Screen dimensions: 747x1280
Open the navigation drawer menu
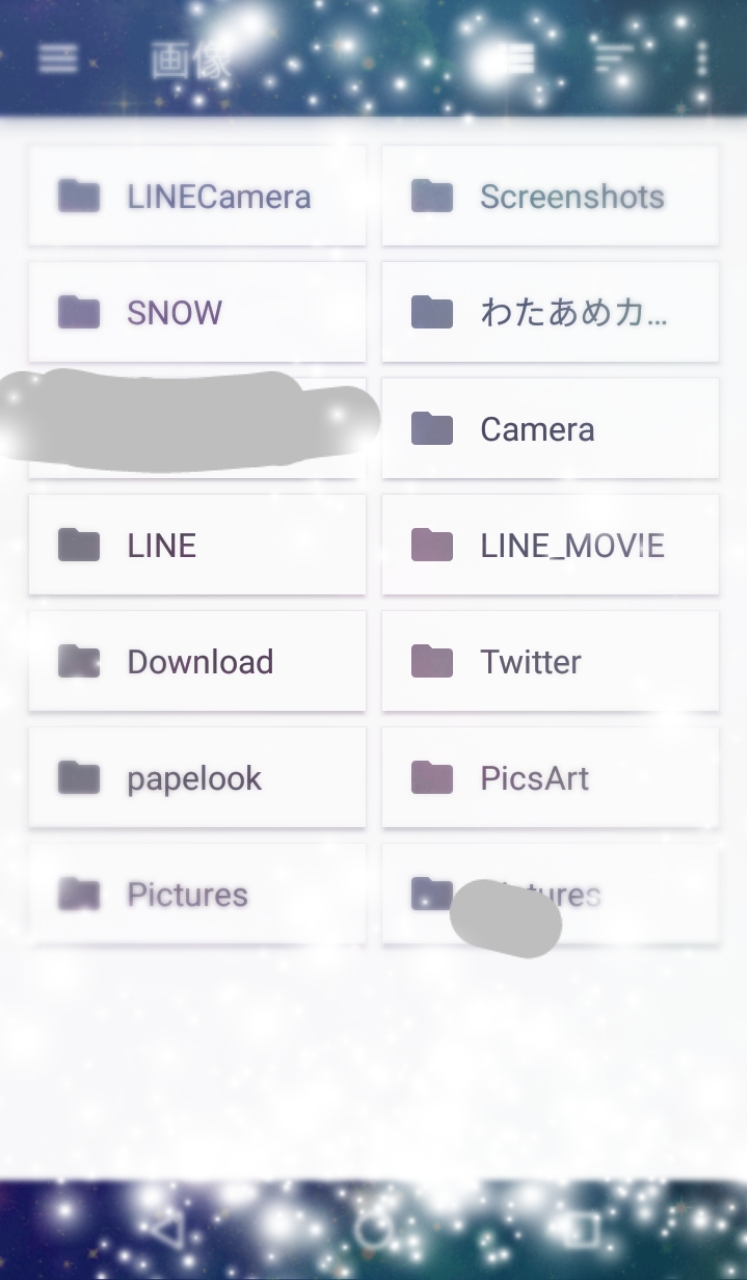58,59
